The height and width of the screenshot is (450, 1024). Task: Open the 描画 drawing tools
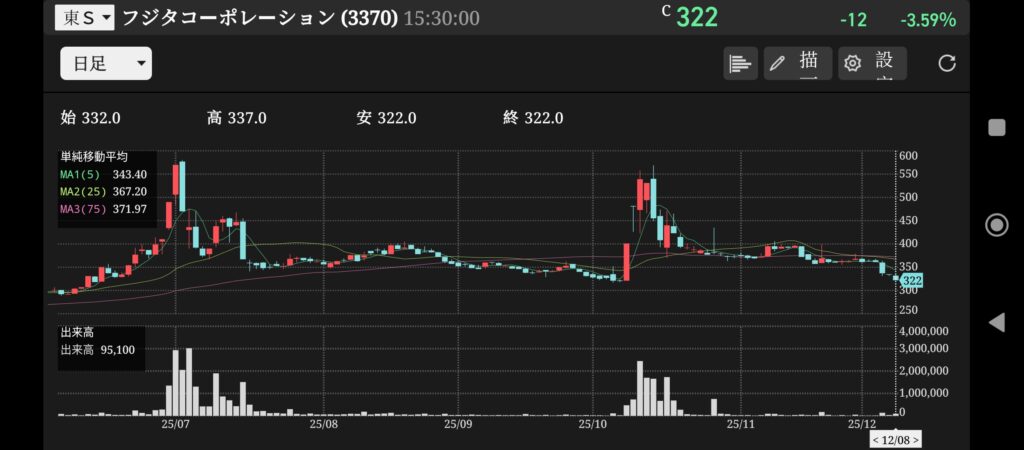pyautogui.click(x=797, y=63)
